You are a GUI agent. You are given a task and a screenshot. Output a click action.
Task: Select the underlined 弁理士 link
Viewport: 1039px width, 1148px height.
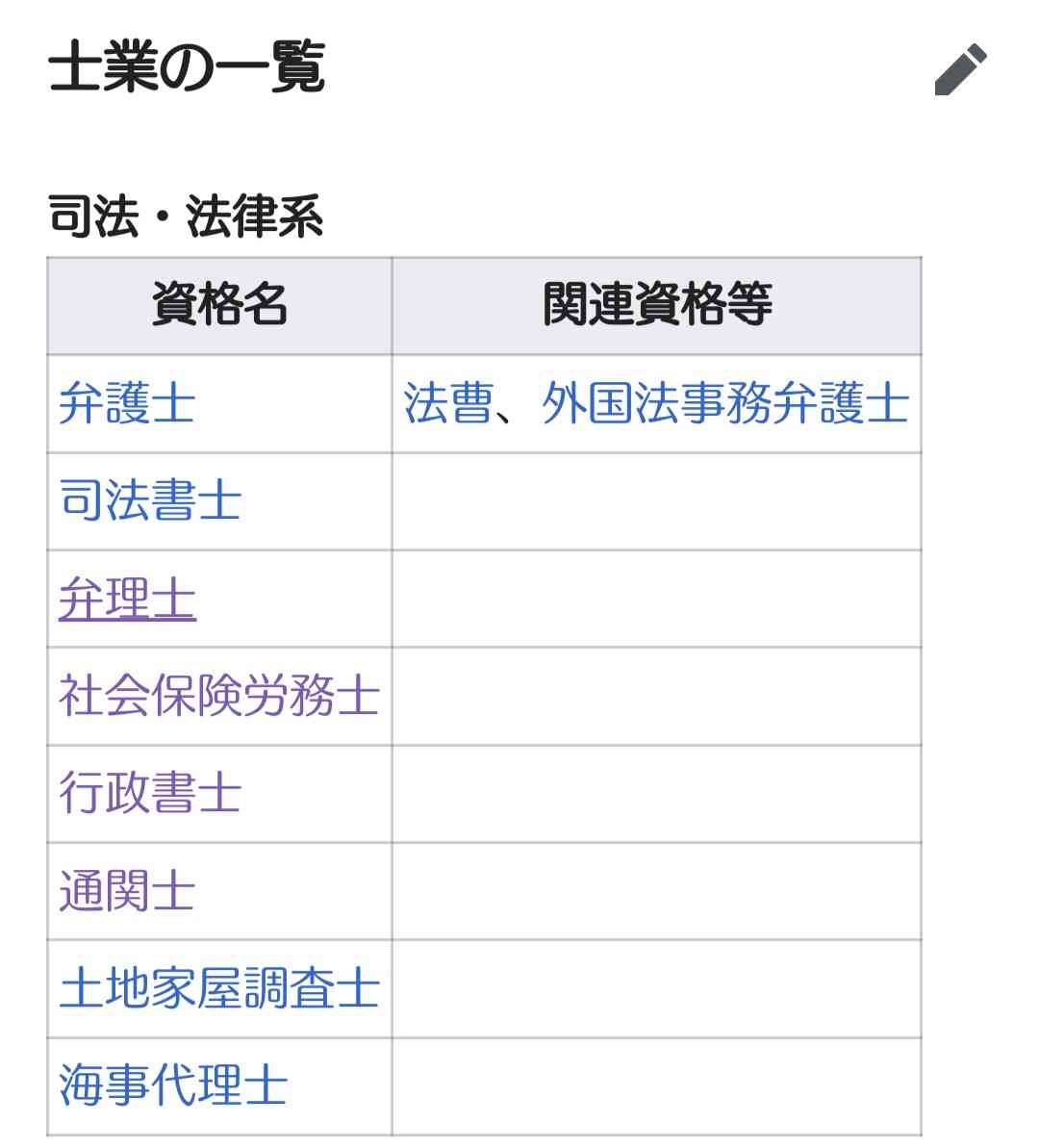coord(128,597)
